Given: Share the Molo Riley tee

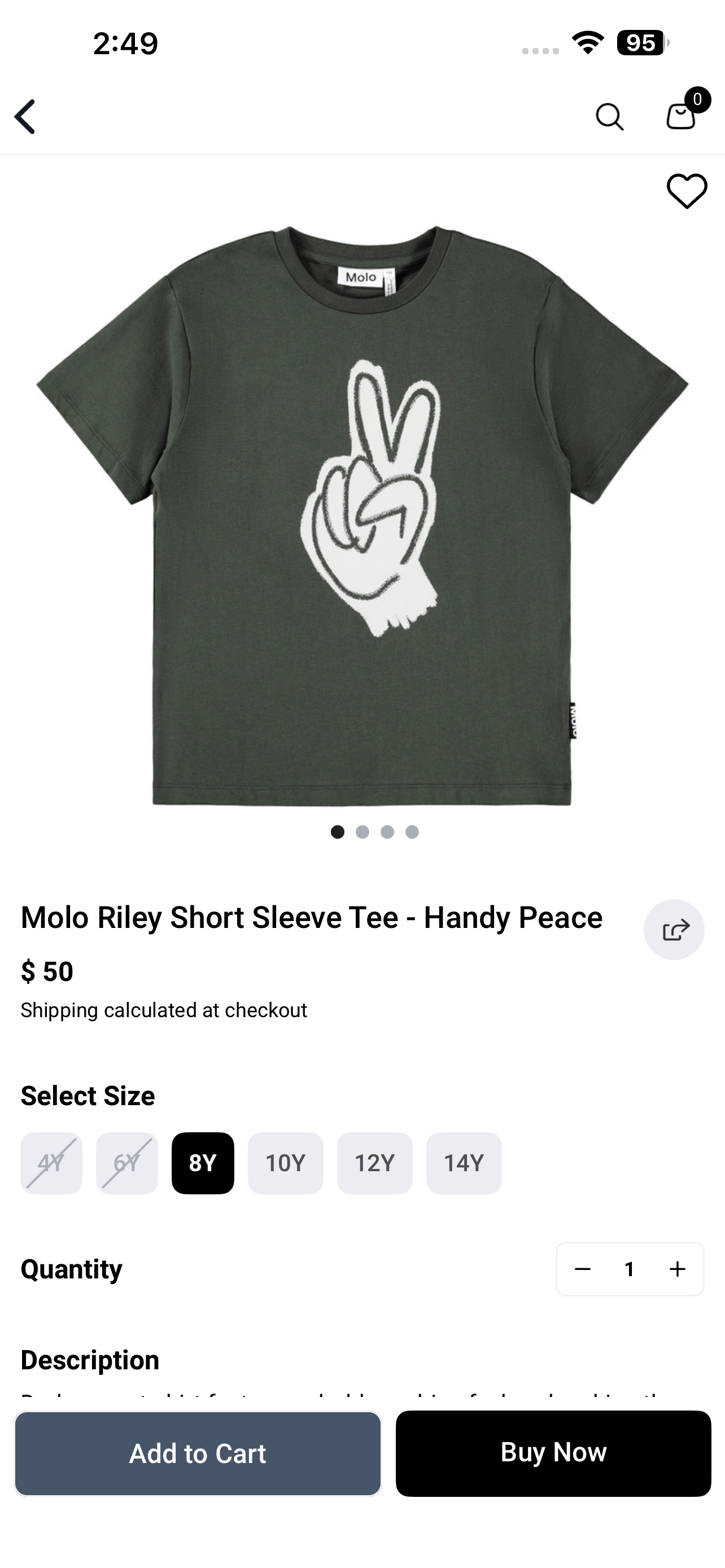Looking at the screenshot, I should pos(674,930).
